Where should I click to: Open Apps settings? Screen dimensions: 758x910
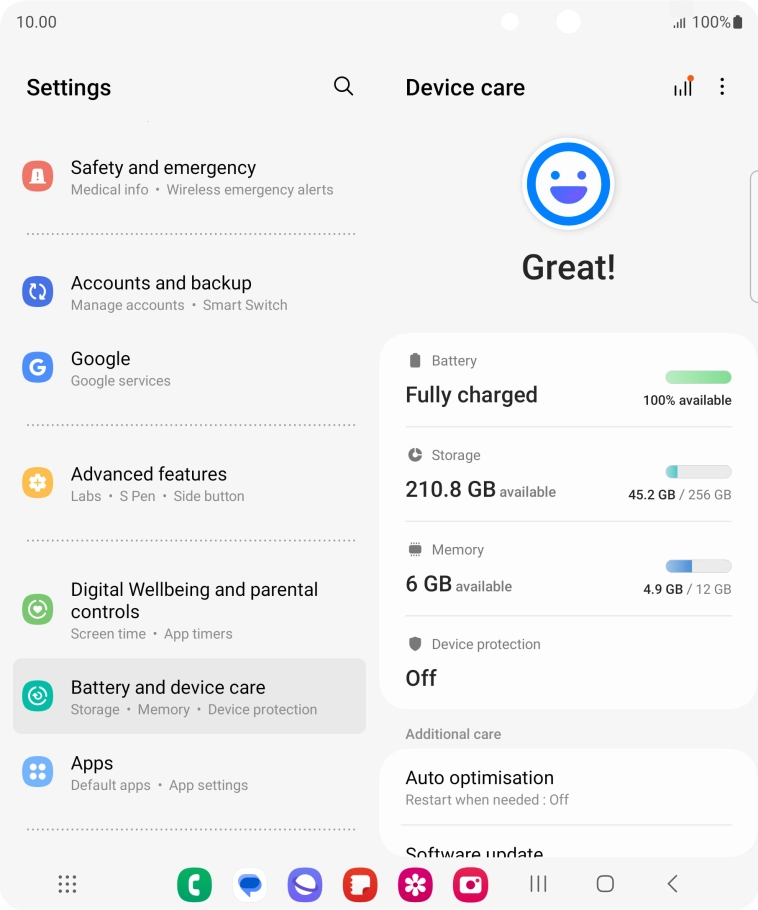(x=189, y=773)
